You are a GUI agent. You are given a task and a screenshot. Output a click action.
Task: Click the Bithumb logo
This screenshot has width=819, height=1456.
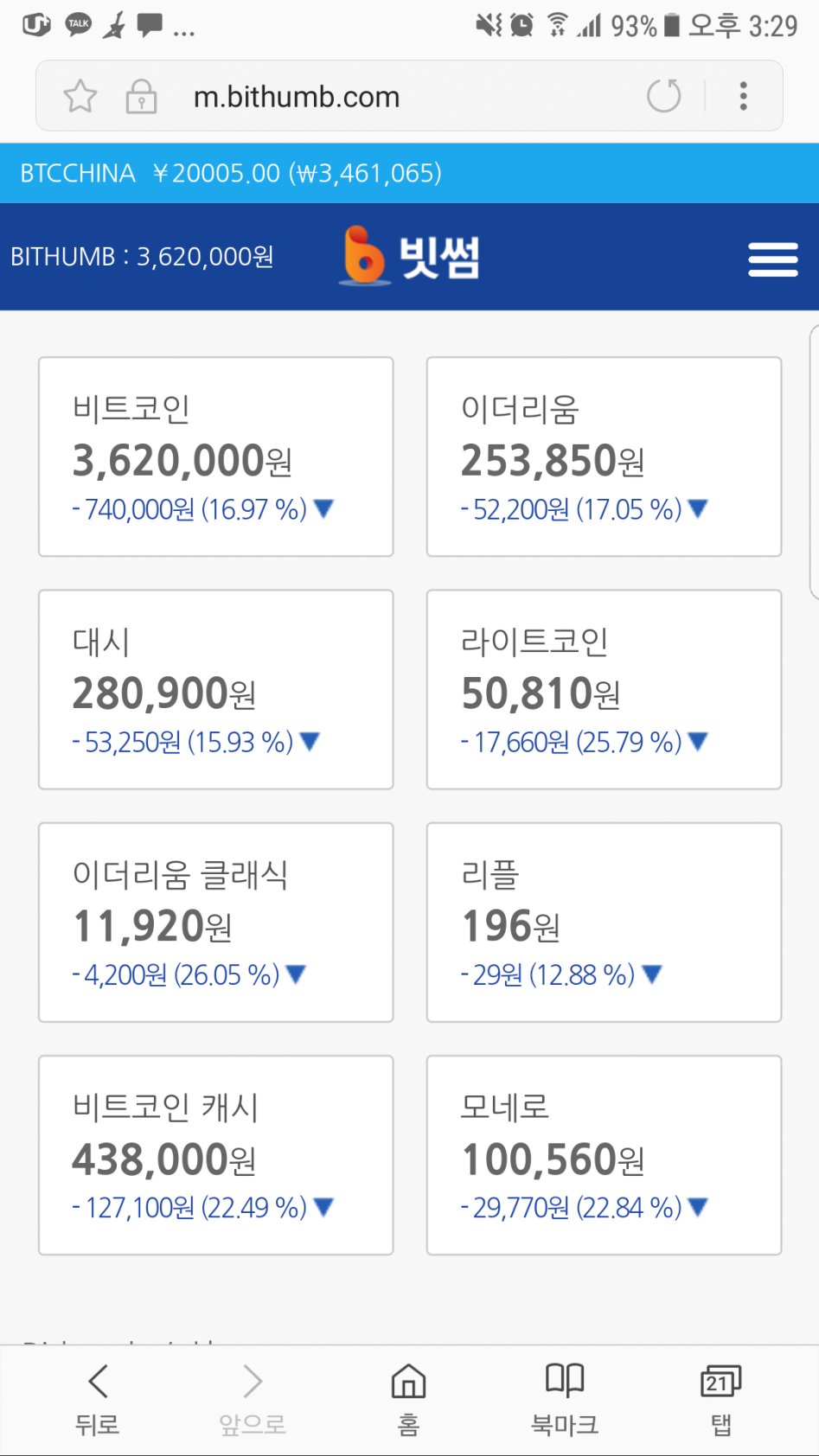coord(409,257)
